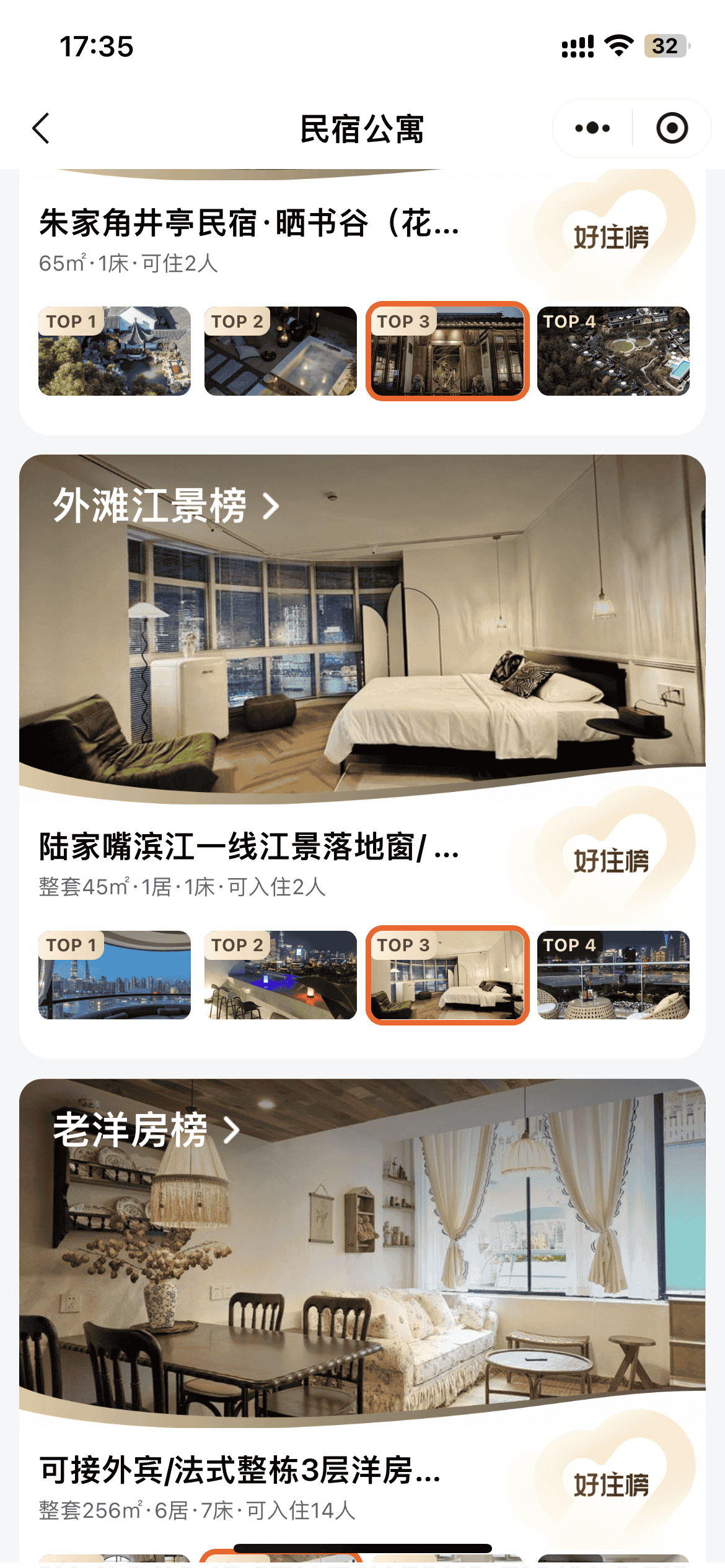Select TOP 2 thumbnail above 外滩江景榜
Image resolution: width=725 pixels, height=1568 pixels.
coord(281,351)
